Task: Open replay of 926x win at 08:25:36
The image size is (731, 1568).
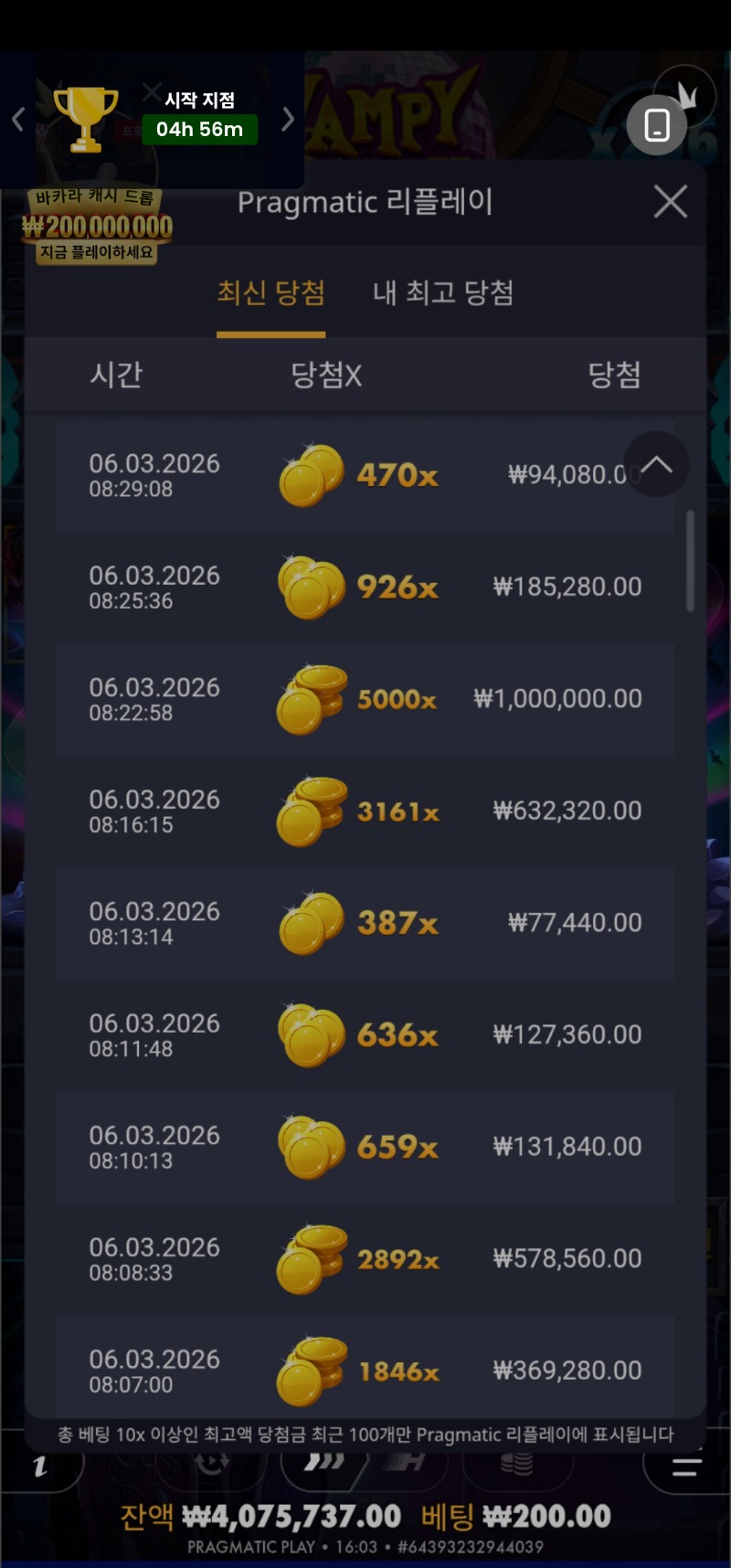Action: (365, 588)
